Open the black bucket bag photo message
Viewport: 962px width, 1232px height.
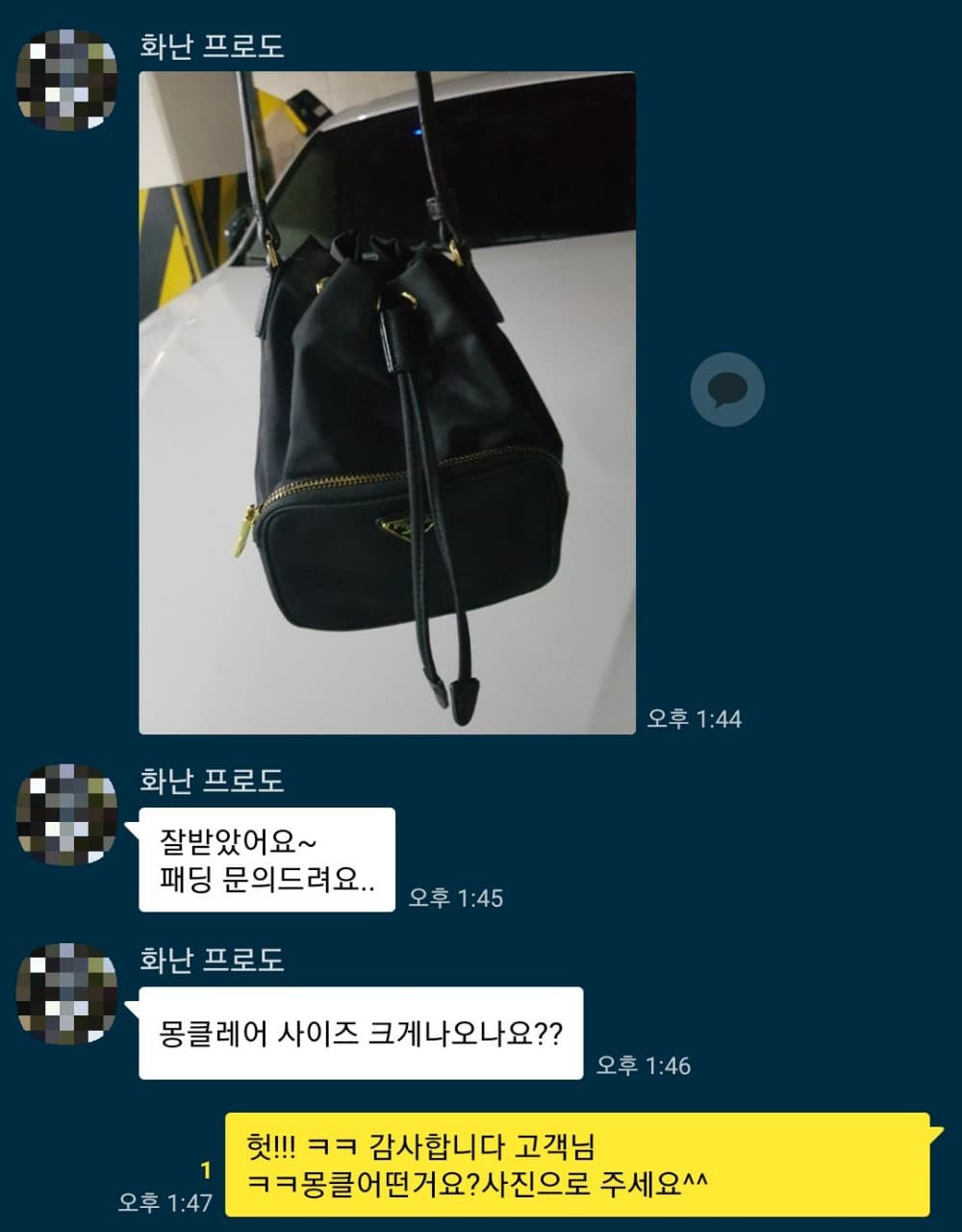(x=387, y=402)
